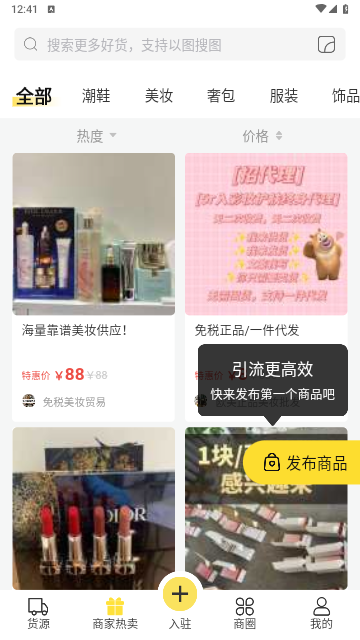This screenshot has height=640, width=360.
Task: Open the 我的 profile tab
Action: click(x=321, y=613)
